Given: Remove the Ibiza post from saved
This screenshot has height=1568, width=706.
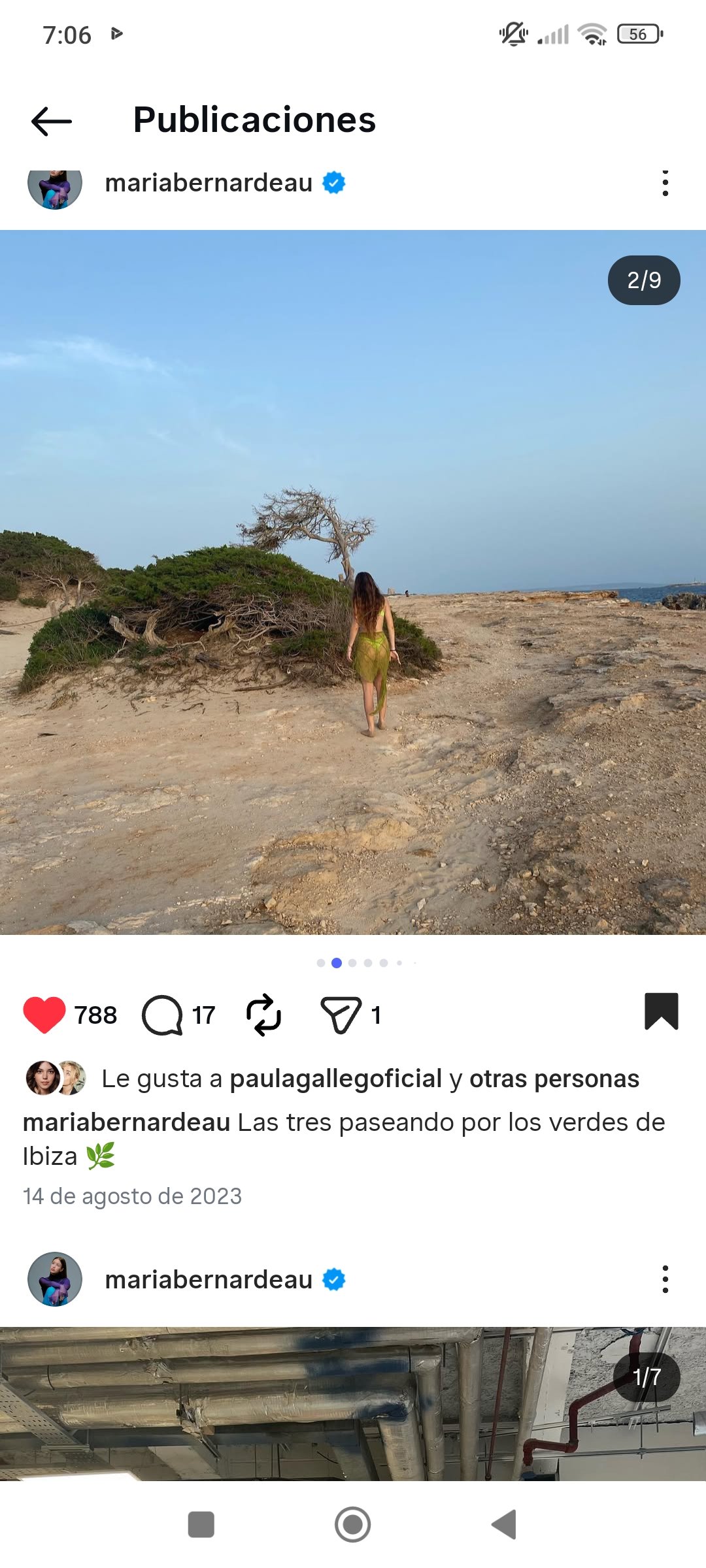Looking at the screenshot, I should click(x=661, y=1011).
